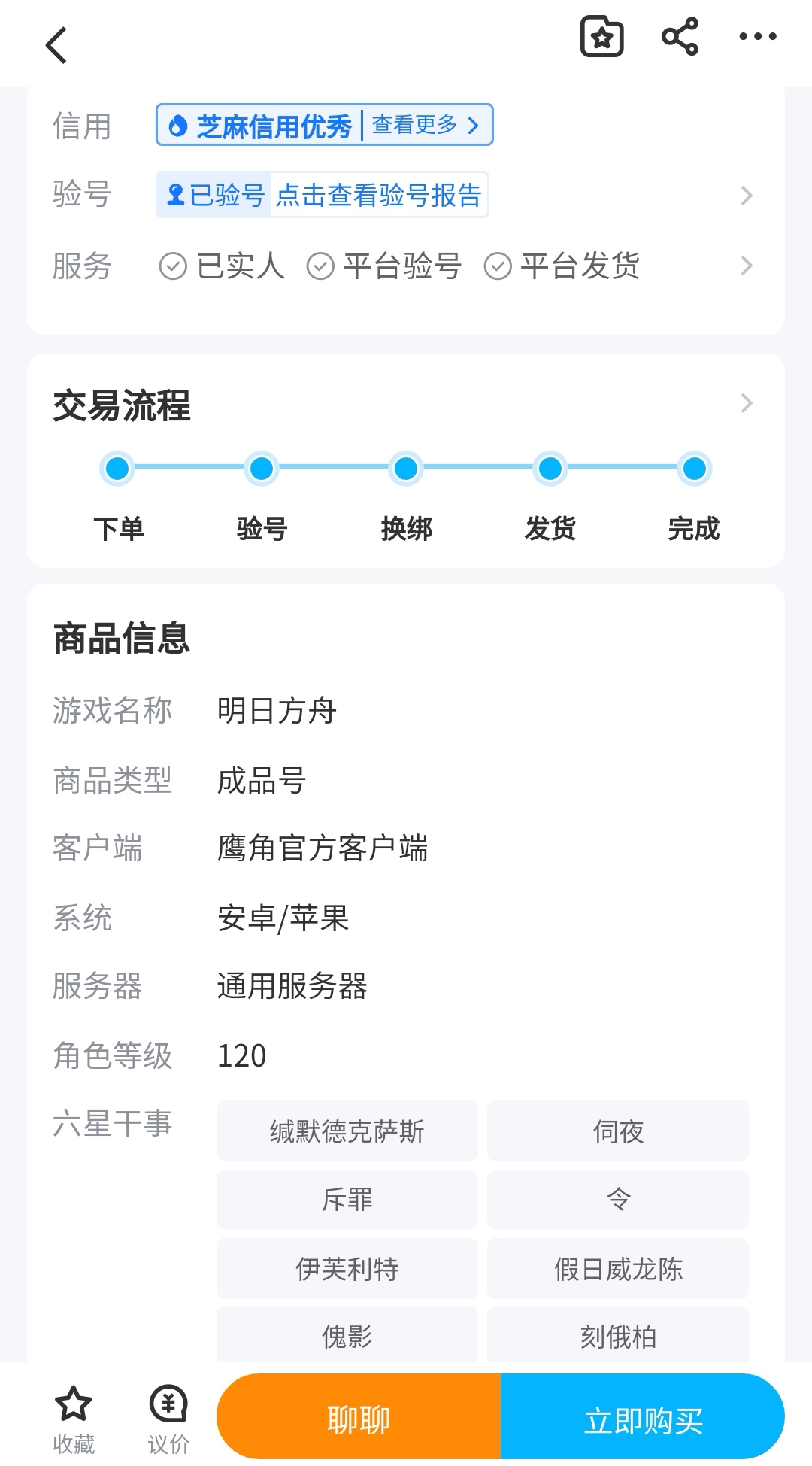The width and height of the screenshot is (812, 1466).
Task: Expand the 服务 details row
Action: tap(746, 266)
